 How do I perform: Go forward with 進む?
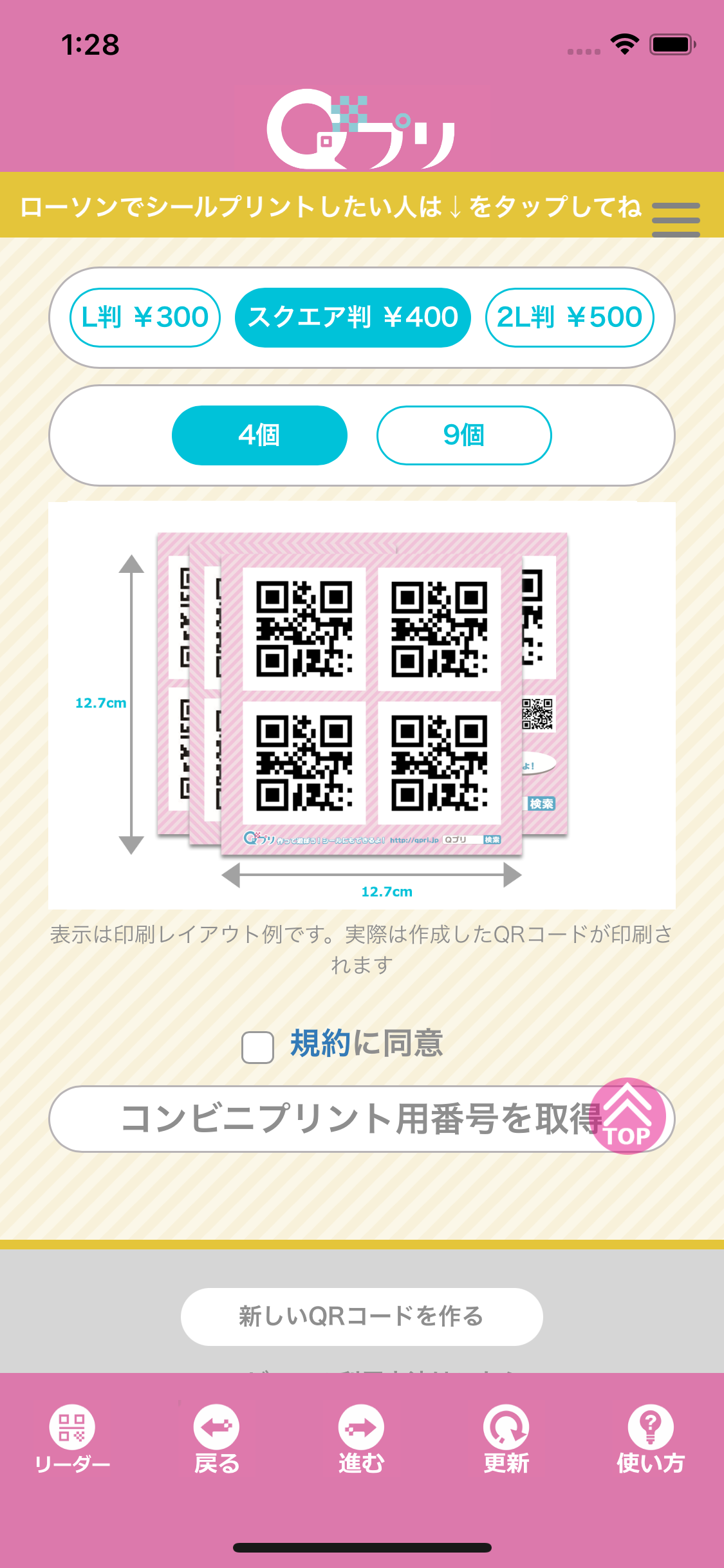(x=362, y=1439)
